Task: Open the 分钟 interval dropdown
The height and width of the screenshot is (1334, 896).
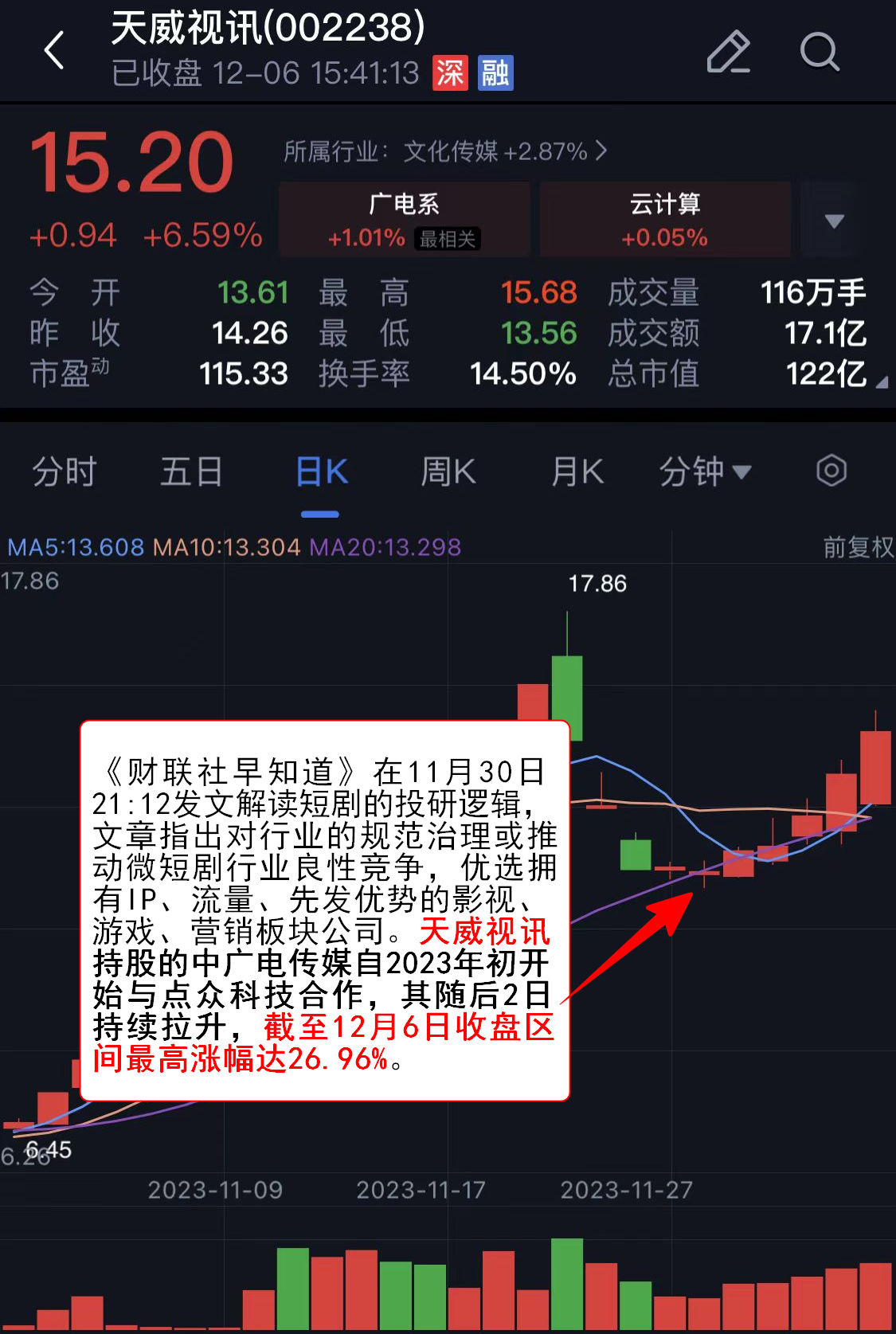Action: click(705, 471)
